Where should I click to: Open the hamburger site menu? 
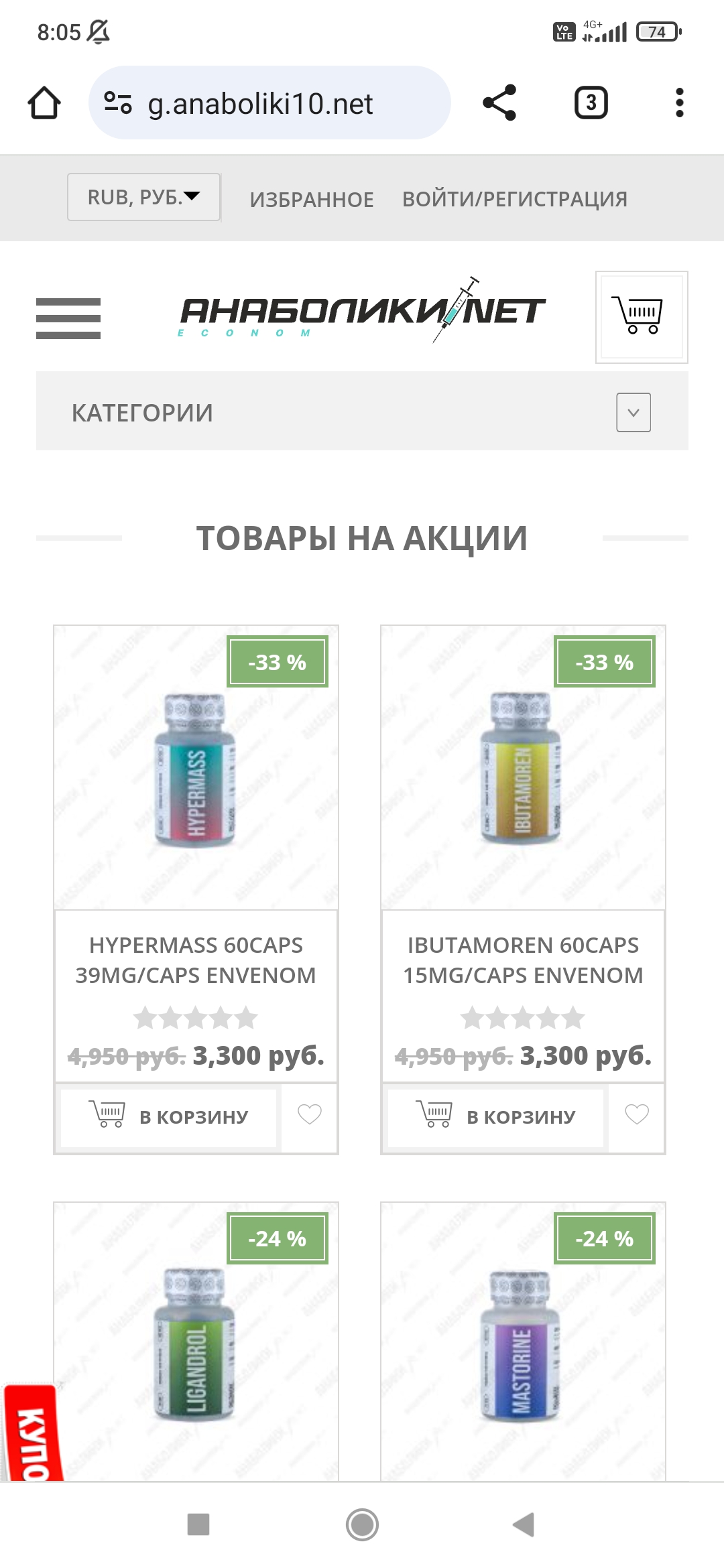[x=68, y=318]
